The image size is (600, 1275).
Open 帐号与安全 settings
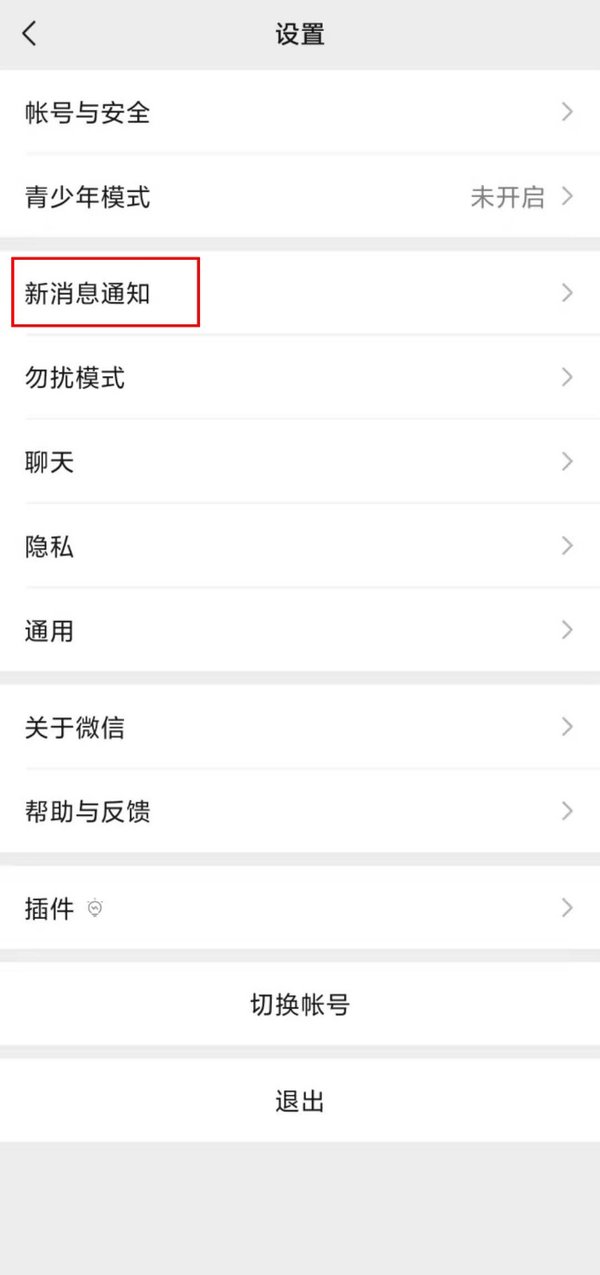tap(300, 112)
